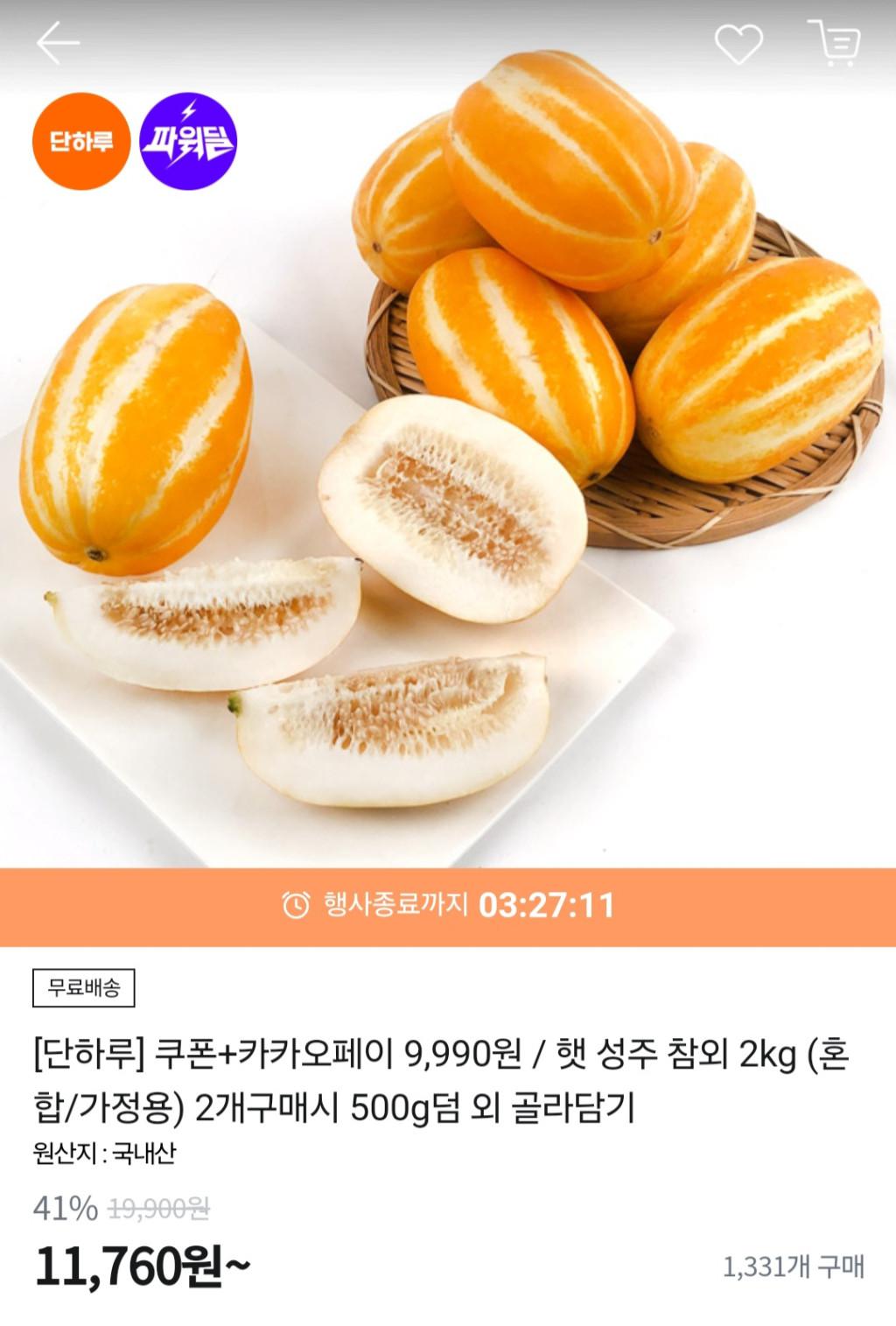896x1326 pixels.
Task: Open the shopping cart
Action: tap(834, 43)
